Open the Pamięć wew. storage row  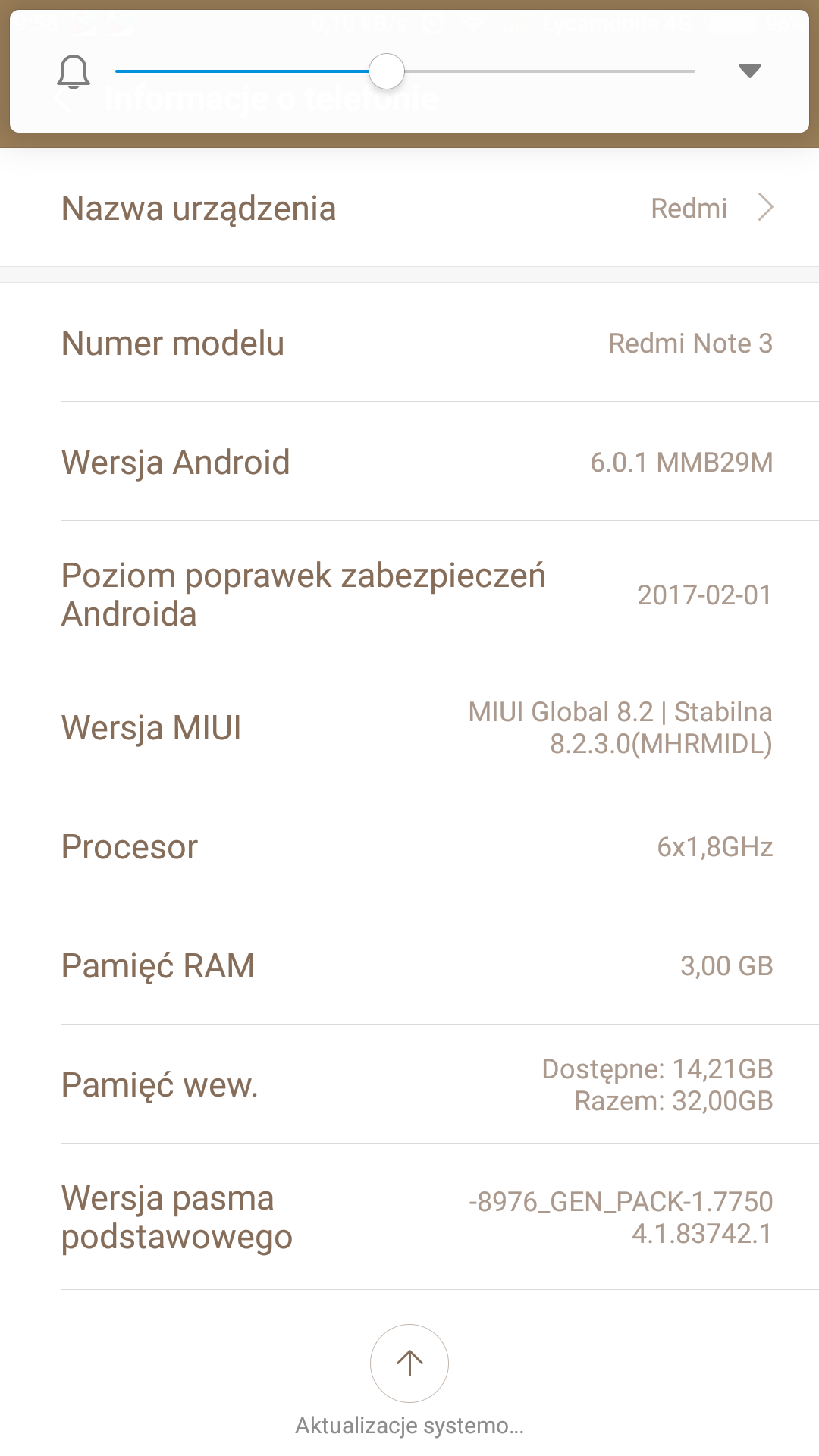coord(409,1084)
